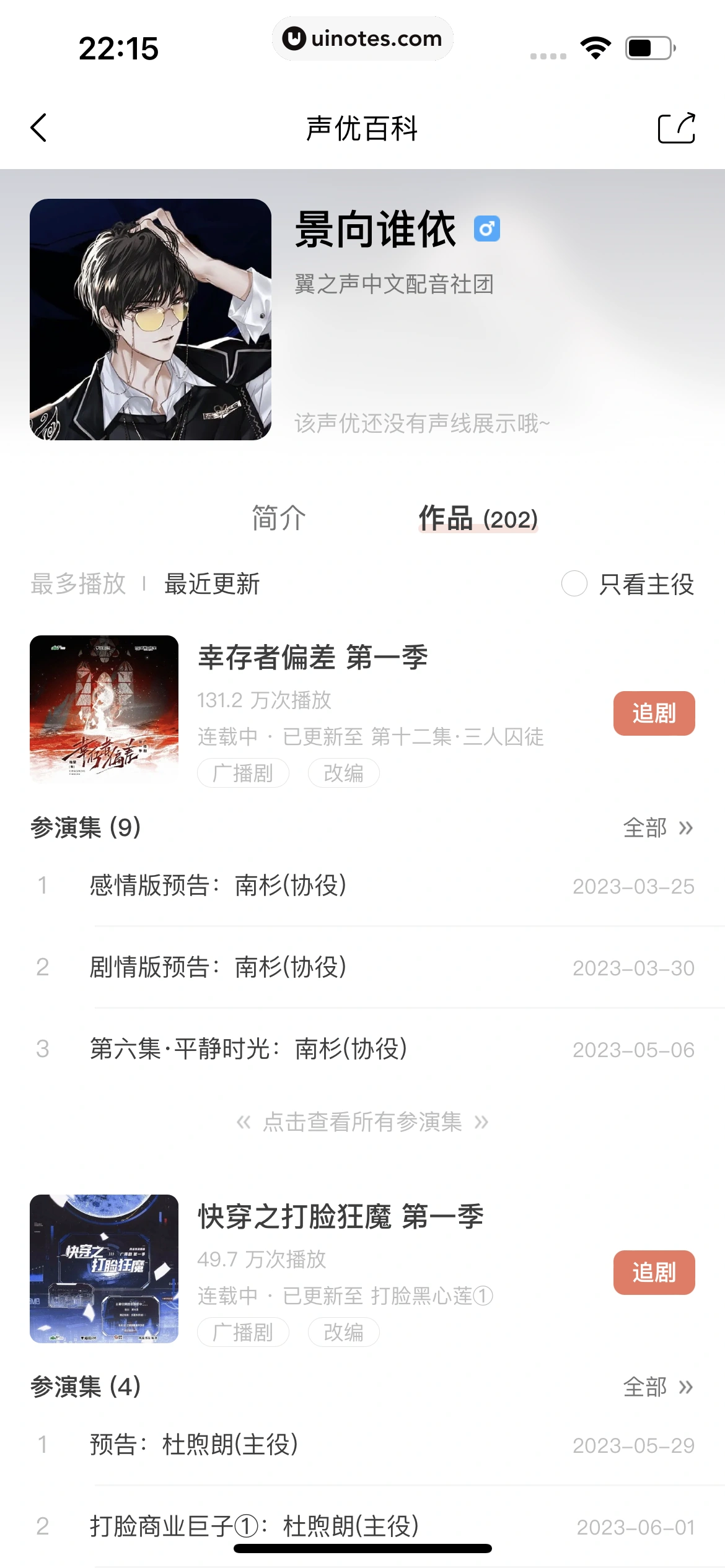Select 最多播放 sorting option
The image size is (725, 1568).
(x=78, y=583)
